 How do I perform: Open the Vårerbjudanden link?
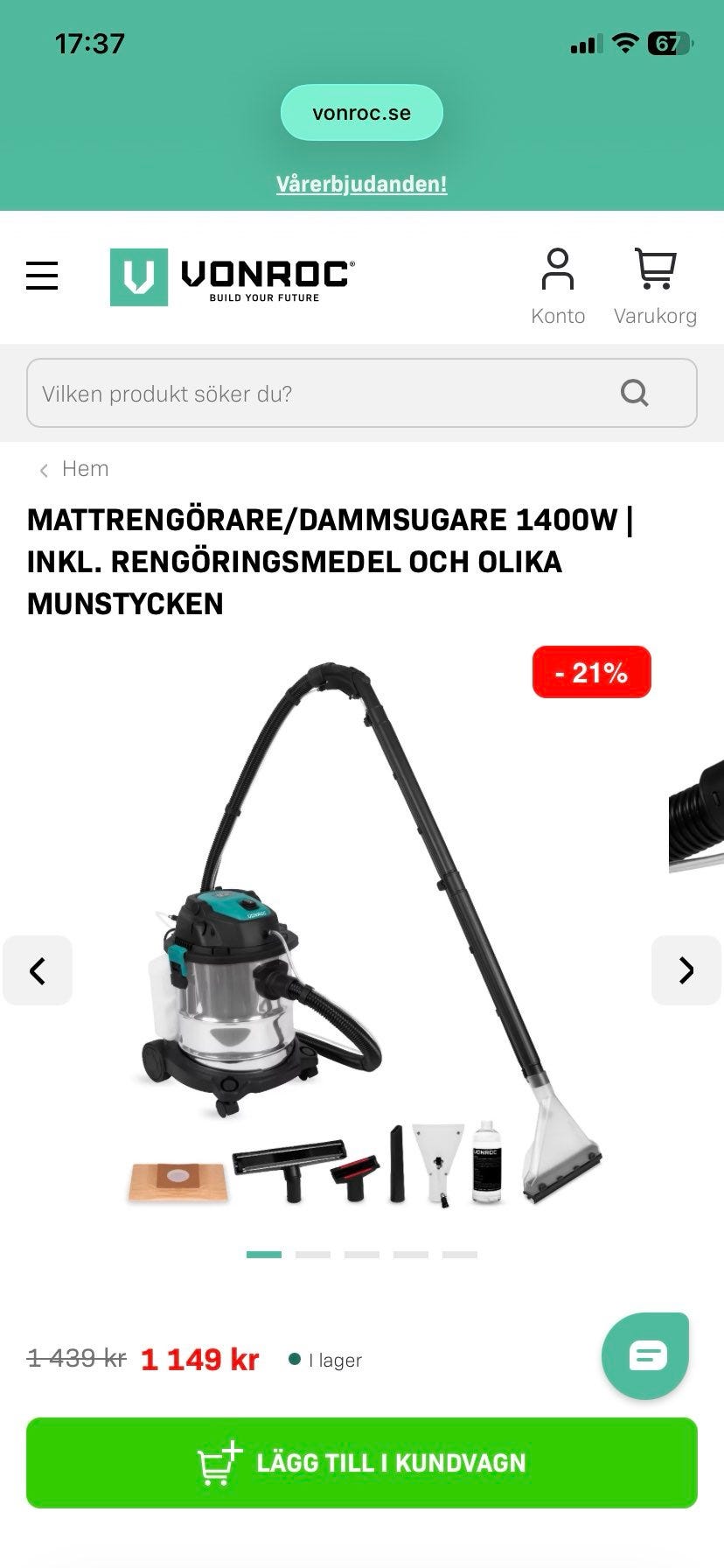click(x=361, y=184)
